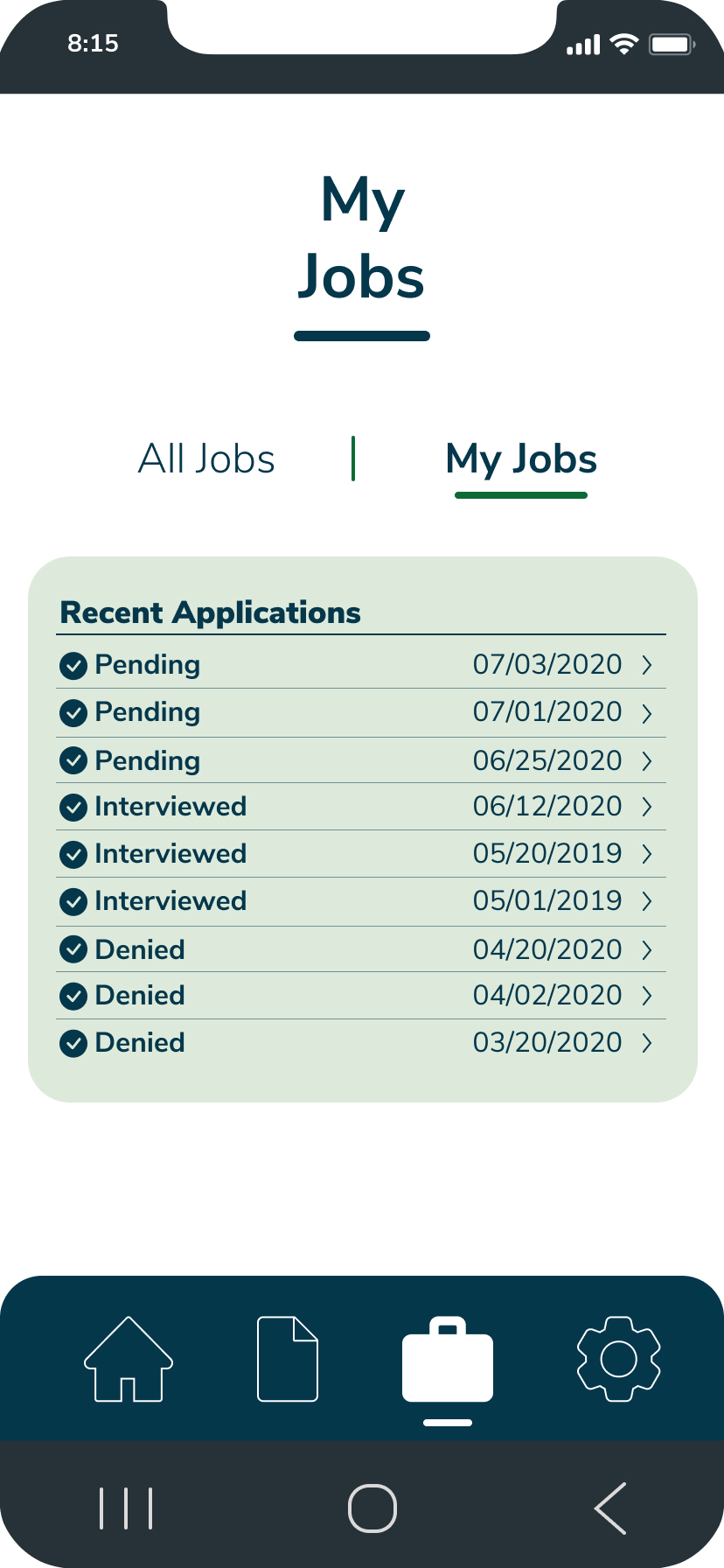Switch to the All Jobs tab
The width and height of the screenshot is (724, 1568).
coord(206,459)
